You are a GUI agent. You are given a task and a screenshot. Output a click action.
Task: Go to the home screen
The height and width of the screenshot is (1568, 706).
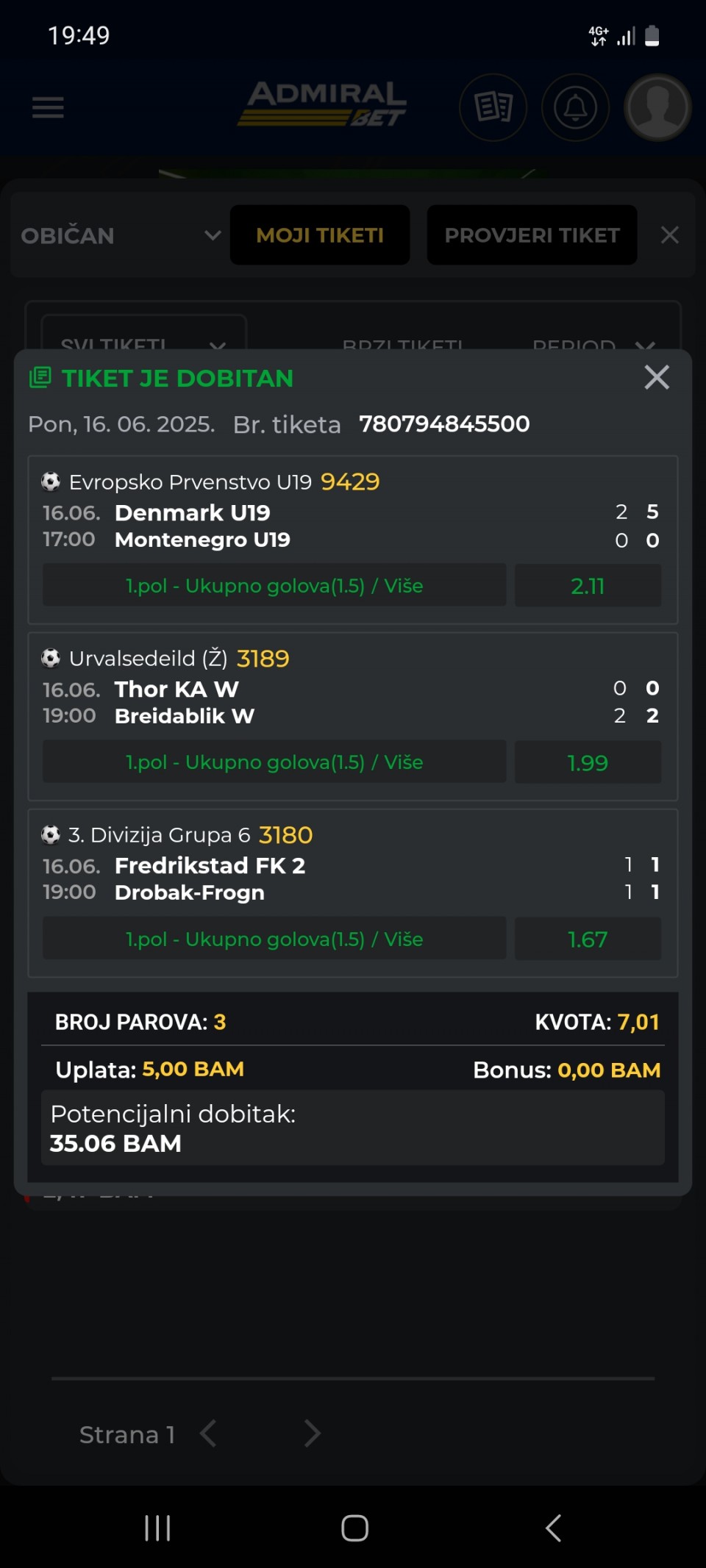tap(354, 1528)
